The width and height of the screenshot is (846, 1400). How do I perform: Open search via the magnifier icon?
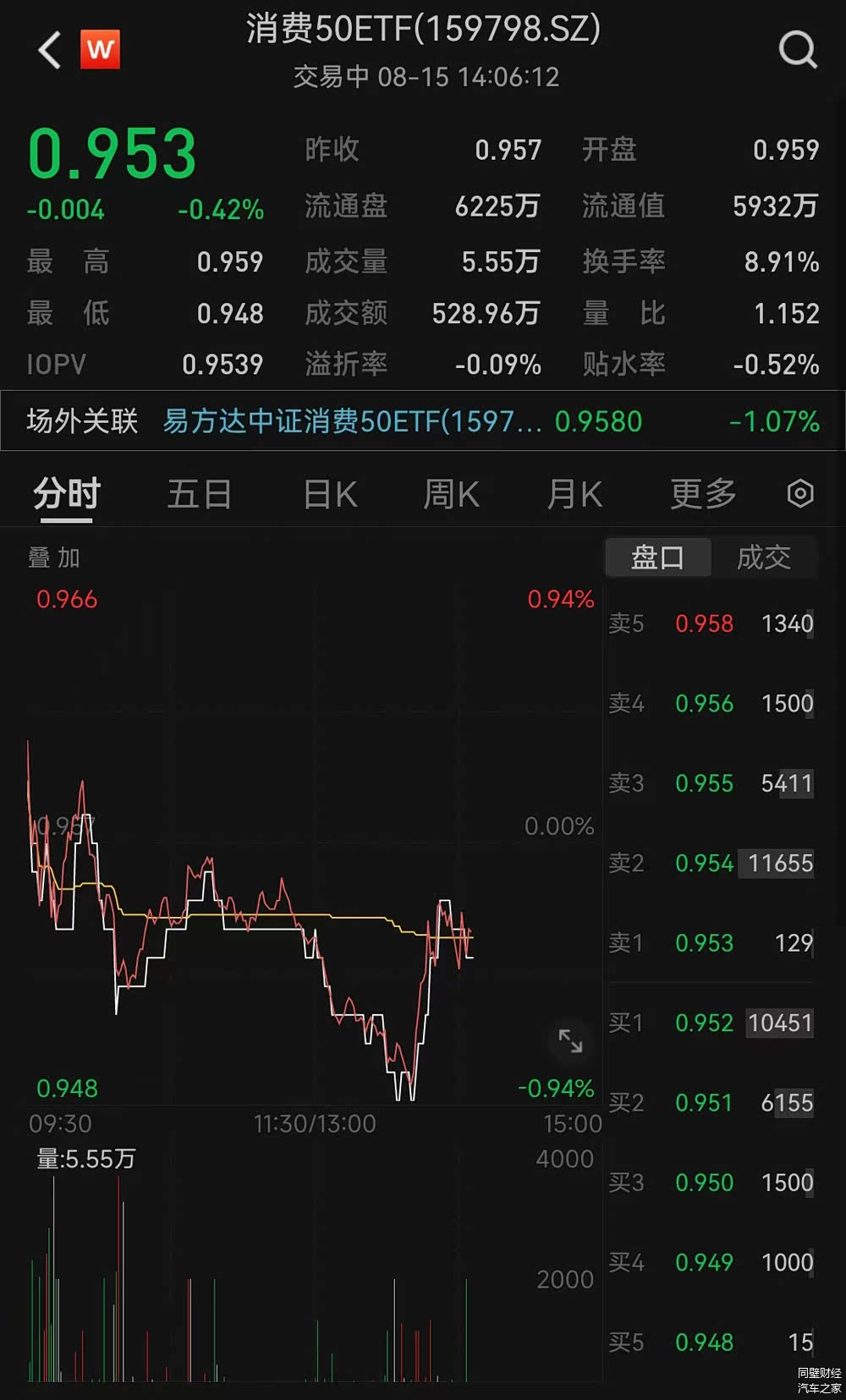[796, 48]
